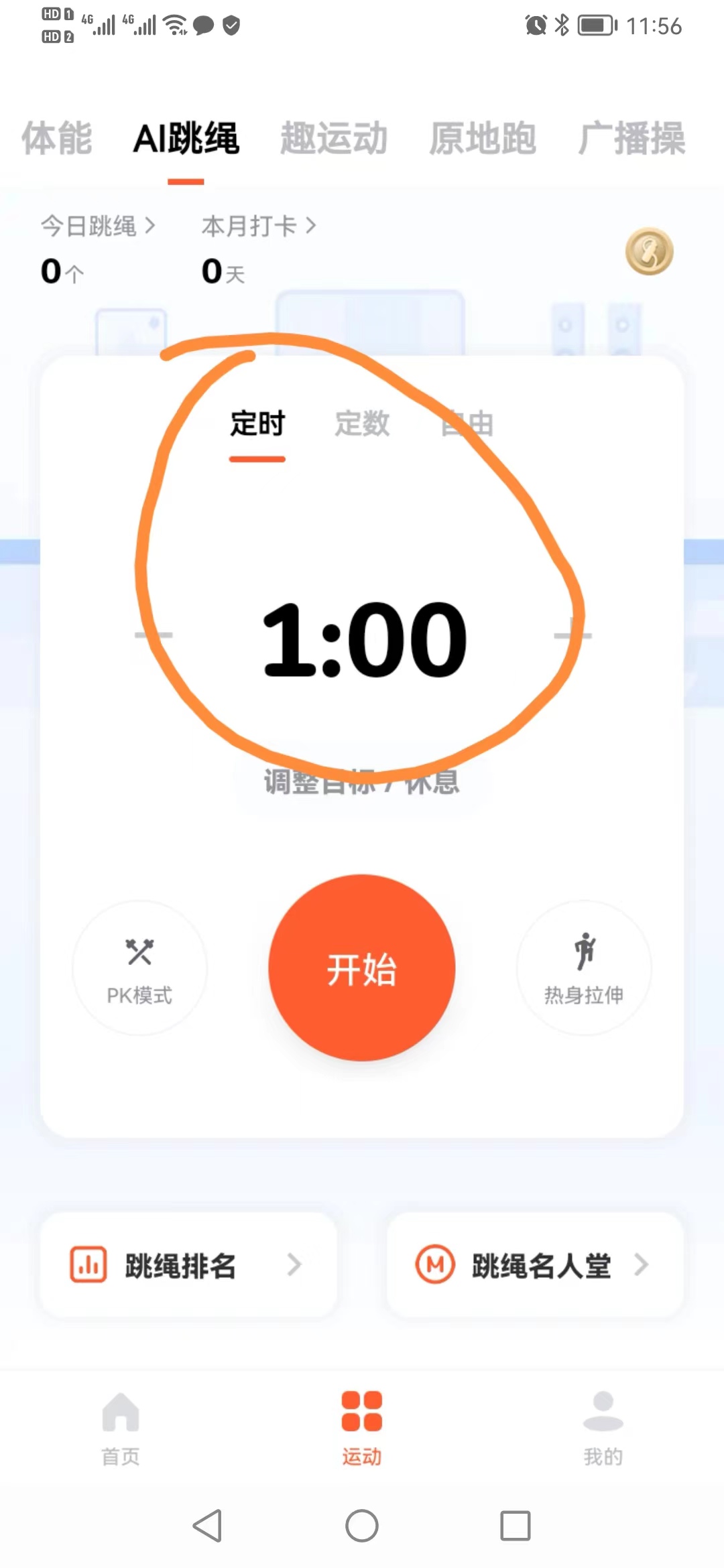Switch to the 趣运动 tab
724x1568 pixels.
334,139
